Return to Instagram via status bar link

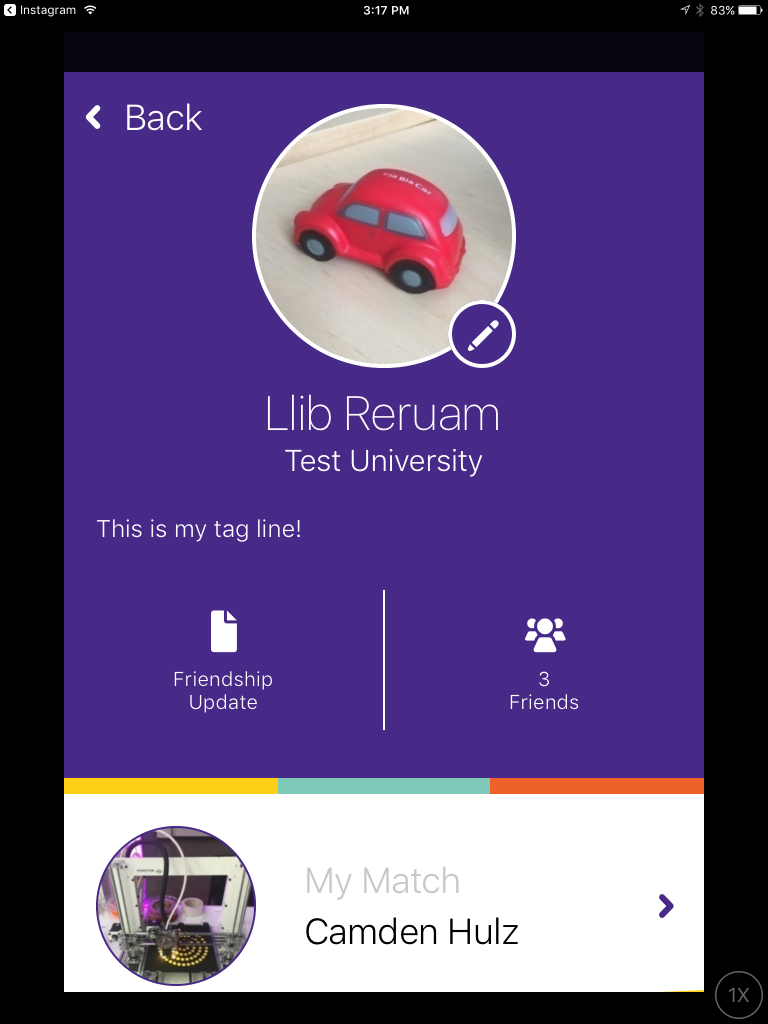(40, 10)
